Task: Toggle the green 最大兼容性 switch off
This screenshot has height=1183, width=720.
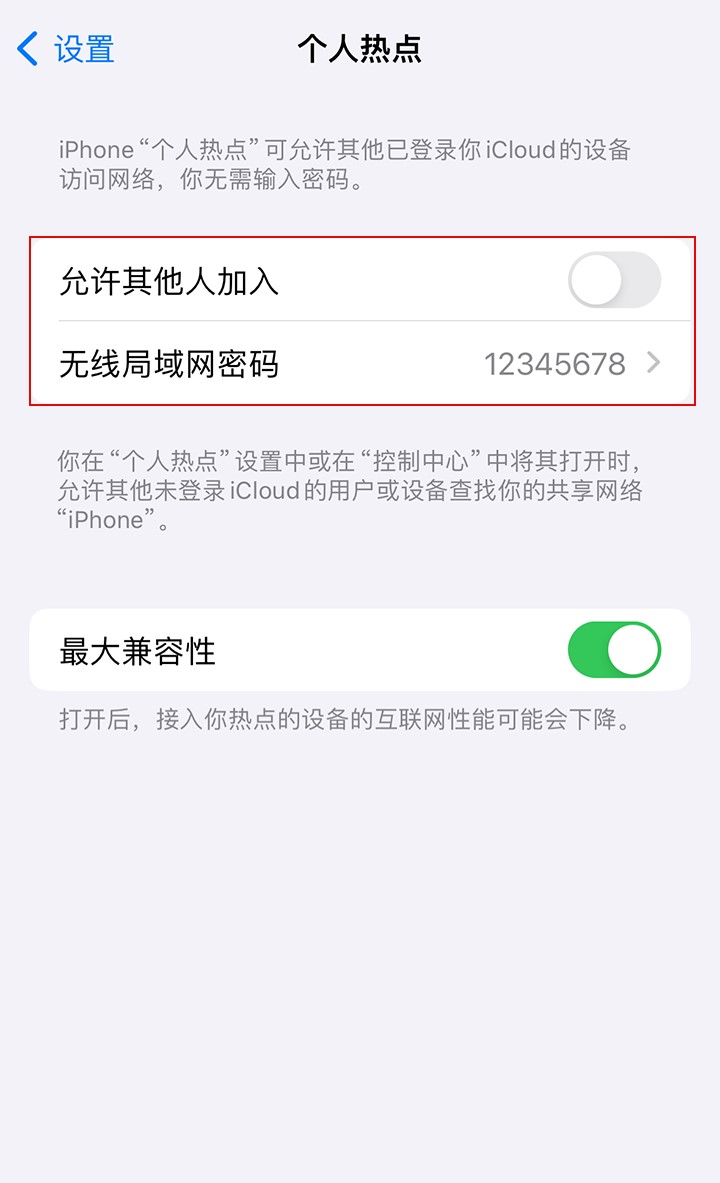Action: 615,650
